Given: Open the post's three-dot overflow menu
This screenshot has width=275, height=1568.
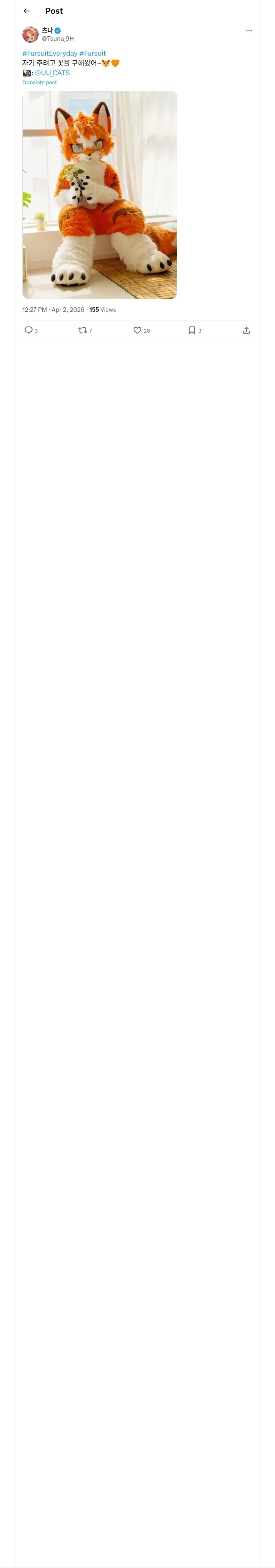Looking at the screenshot, I should (x=249, y=31).
